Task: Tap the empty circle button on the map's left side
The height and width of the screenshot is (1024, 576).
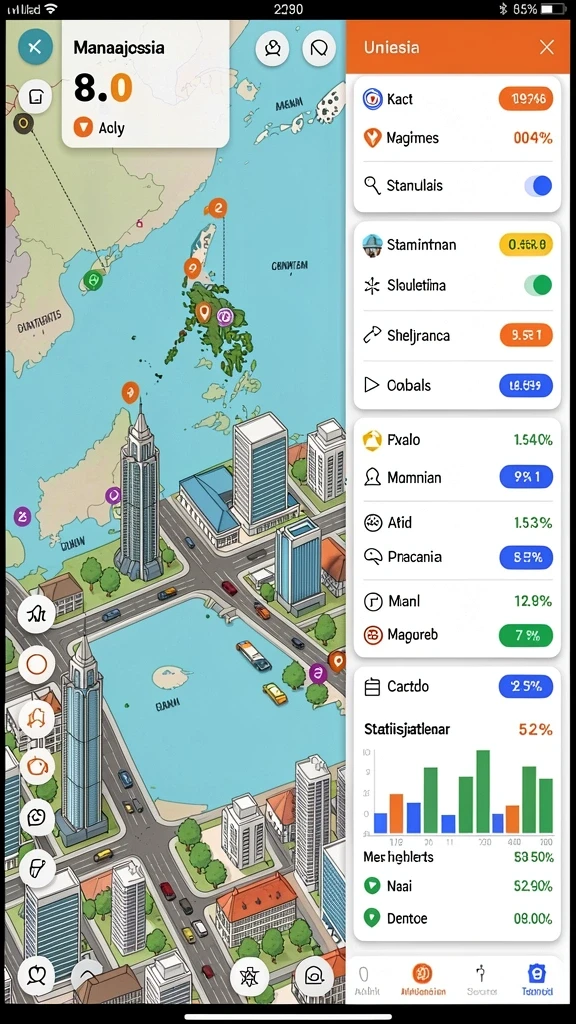Action: point(37,665)
